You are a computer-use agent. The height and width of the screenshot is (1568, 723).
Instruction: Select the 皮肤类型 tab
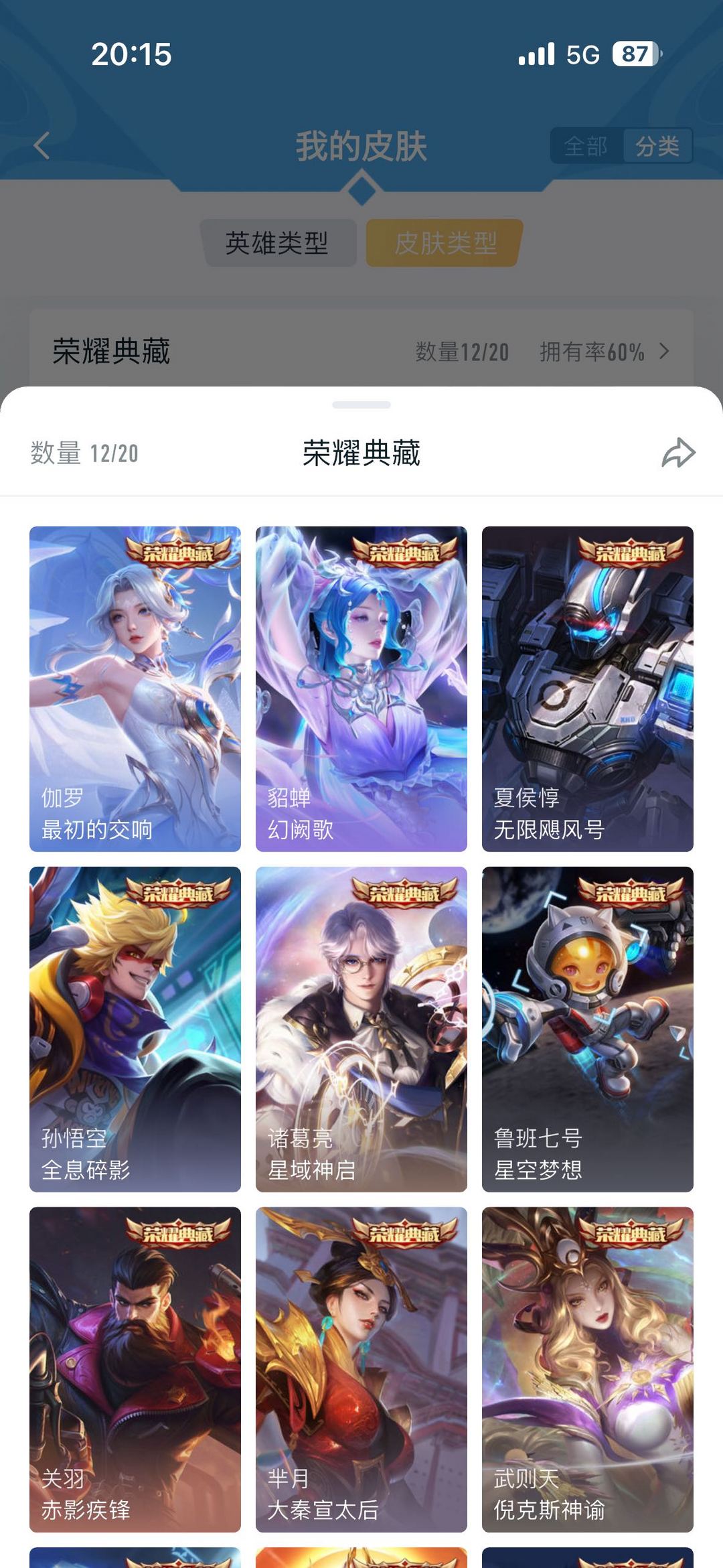(x=445, y=243)
